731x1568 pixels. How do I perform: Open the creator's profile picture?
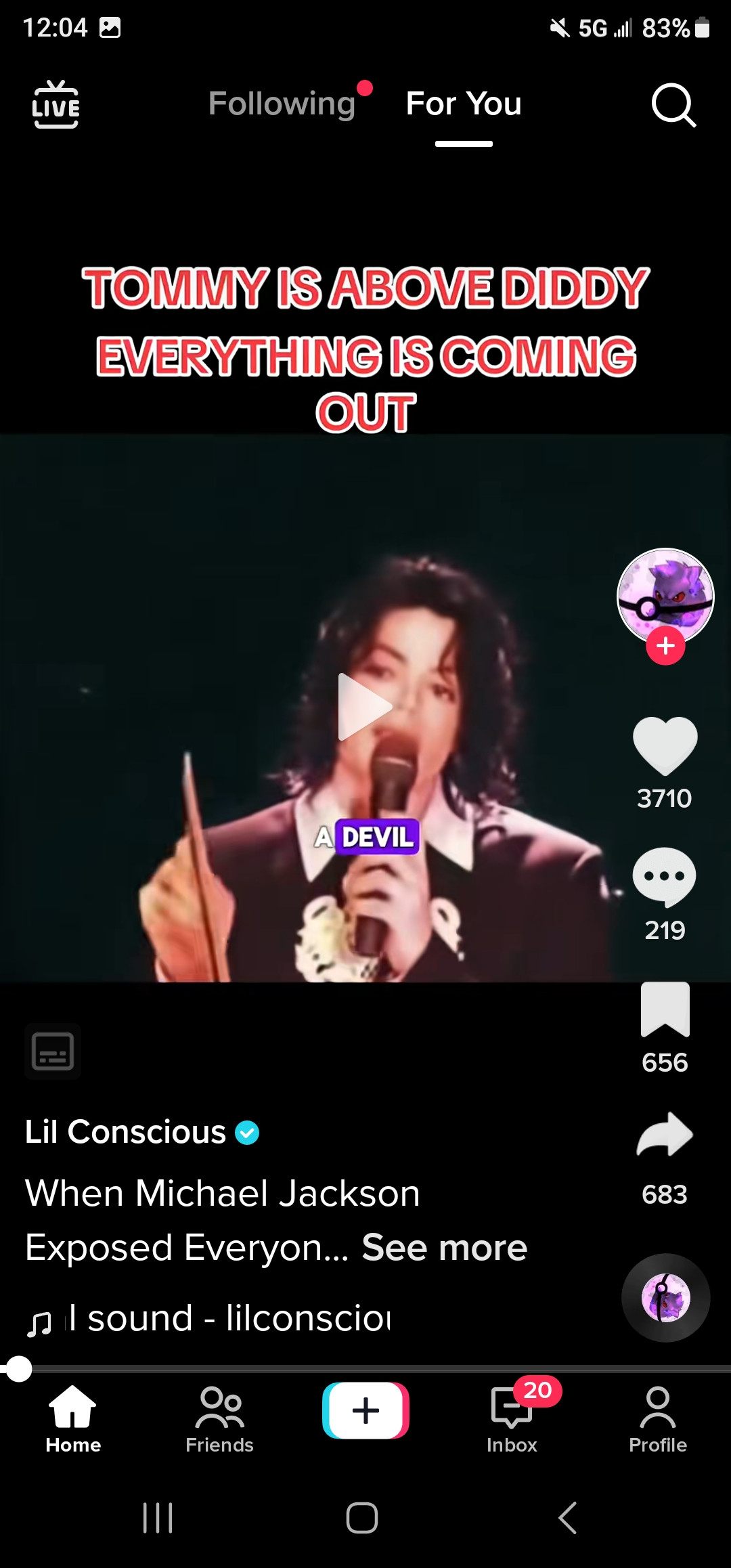point(665,596)
